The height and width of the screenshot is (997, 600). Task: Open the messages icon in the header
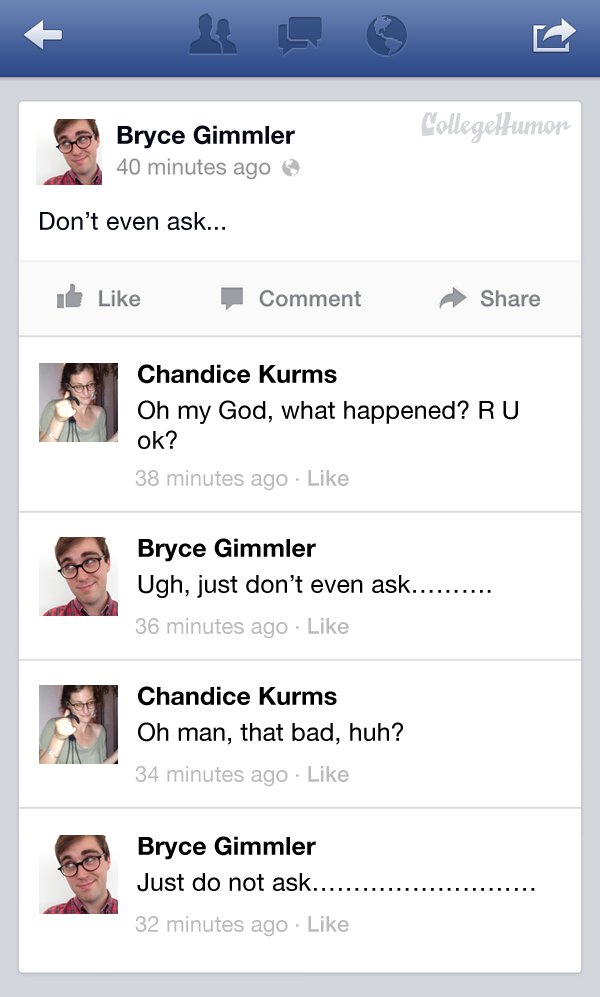click(300, 36)
